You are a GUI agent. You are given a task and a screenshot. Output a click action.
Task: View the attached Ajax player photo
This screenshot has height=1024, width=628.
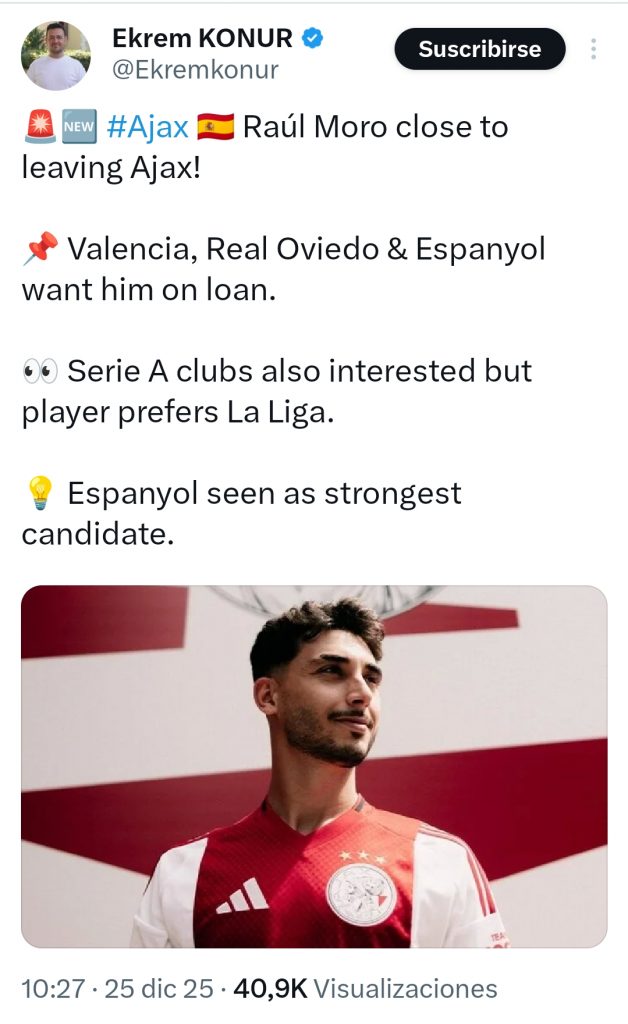[314, 766]
